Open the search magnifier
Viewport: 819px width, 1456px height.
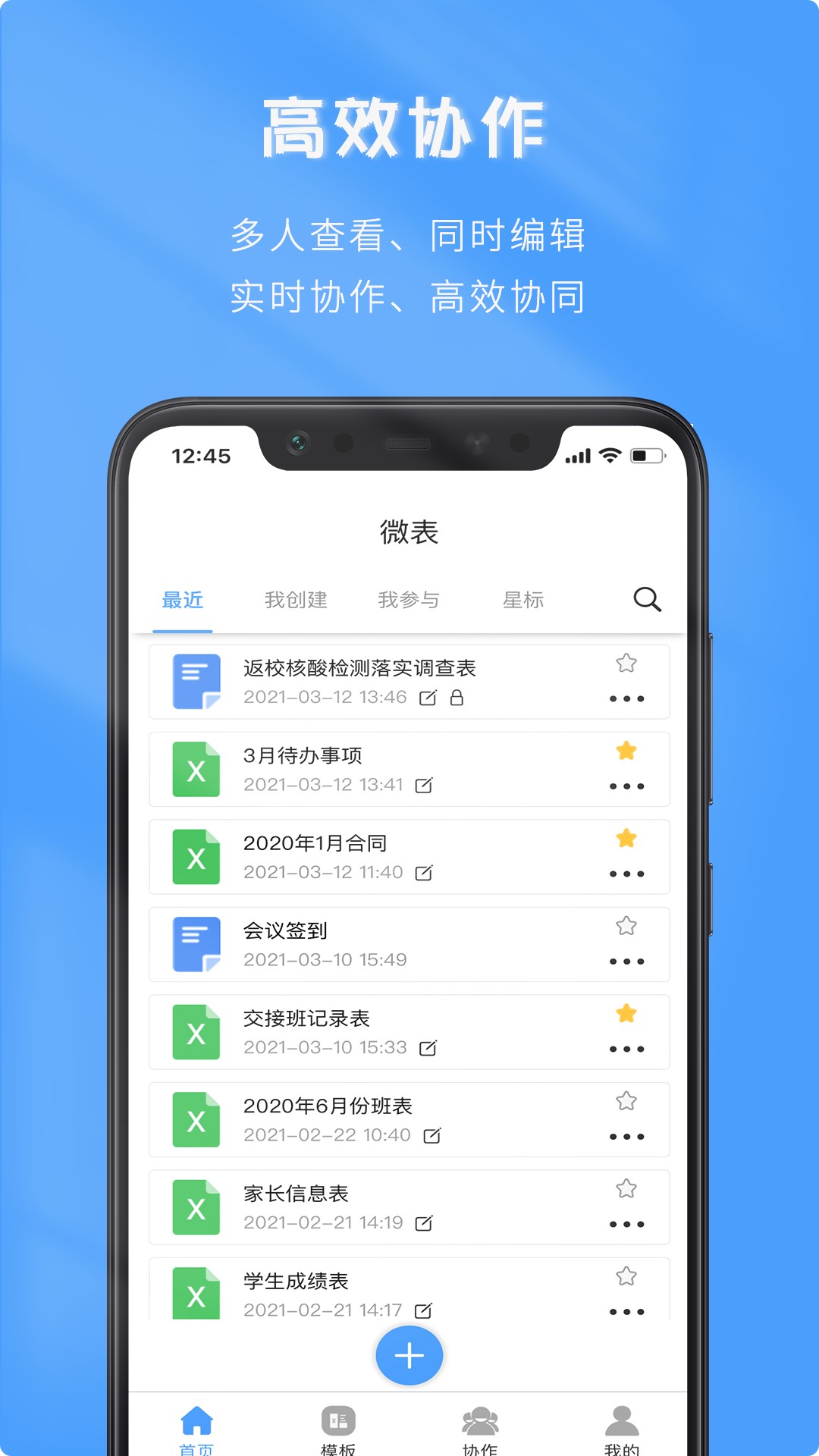click(646, 600)
